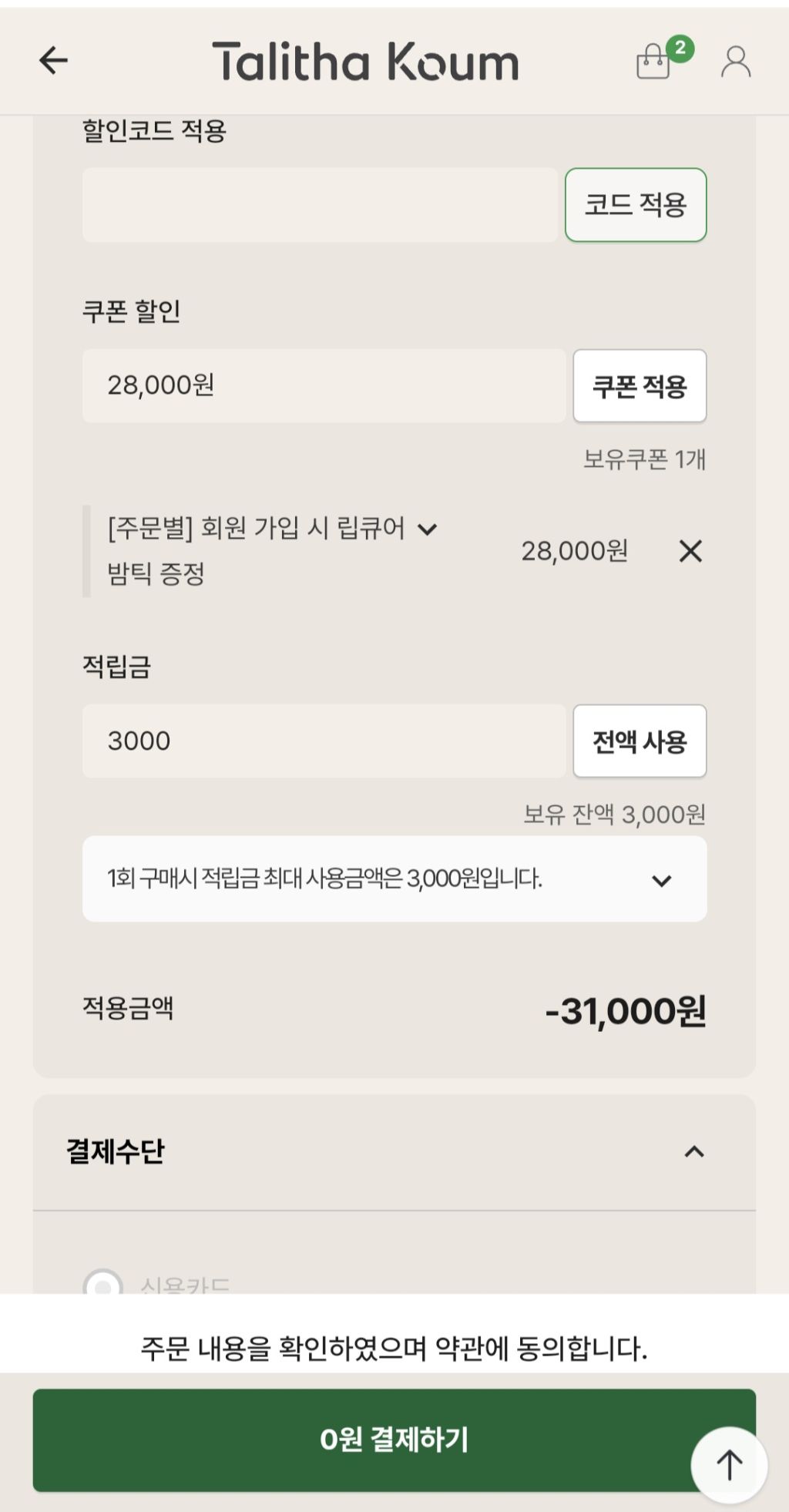
Task: Tap the 코드 적용 button
Action: click(636, 205)
